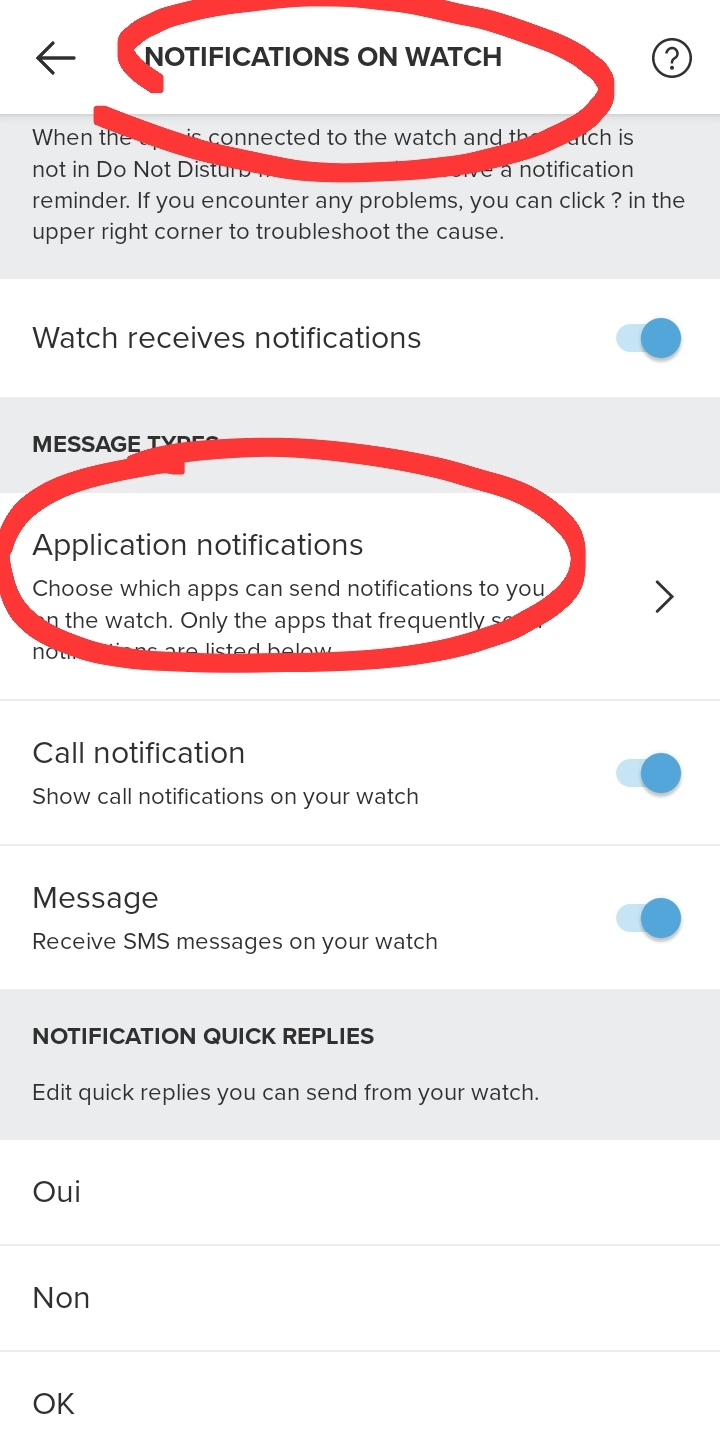The height and width of the screenshot is (1454, 720).
Task: Toggle off SMS Message notifications
Action: 649,918
